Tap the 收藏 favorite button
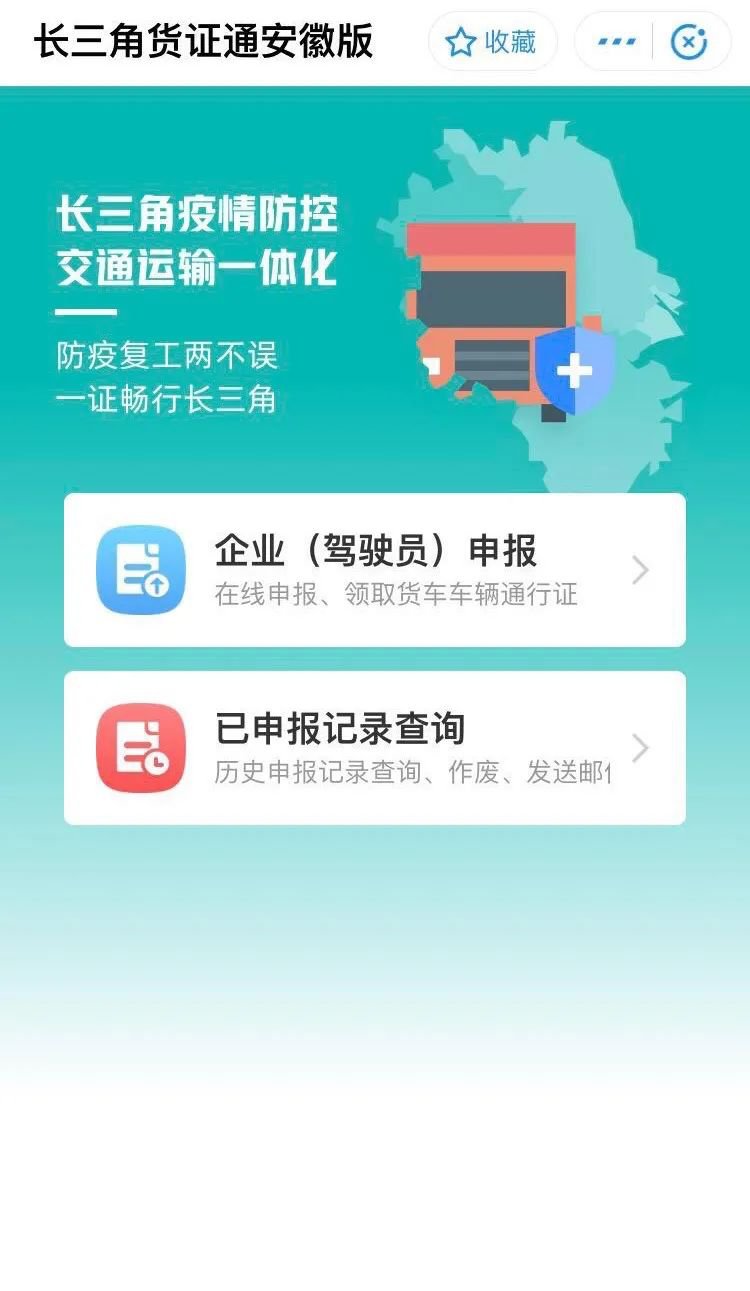 (492, 42)
